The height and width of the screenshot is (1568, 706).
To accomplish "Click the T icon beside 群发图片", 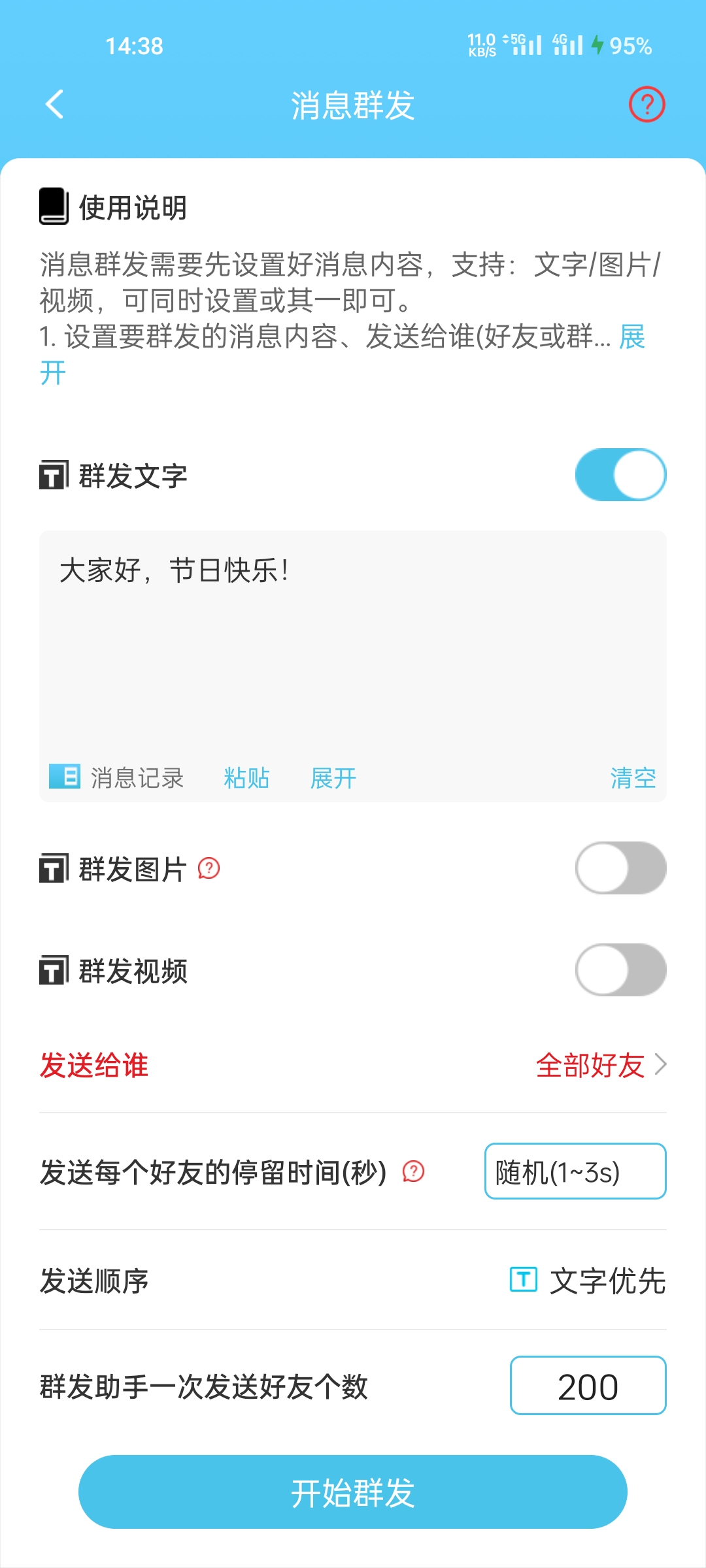I will [x=54, y=869].
